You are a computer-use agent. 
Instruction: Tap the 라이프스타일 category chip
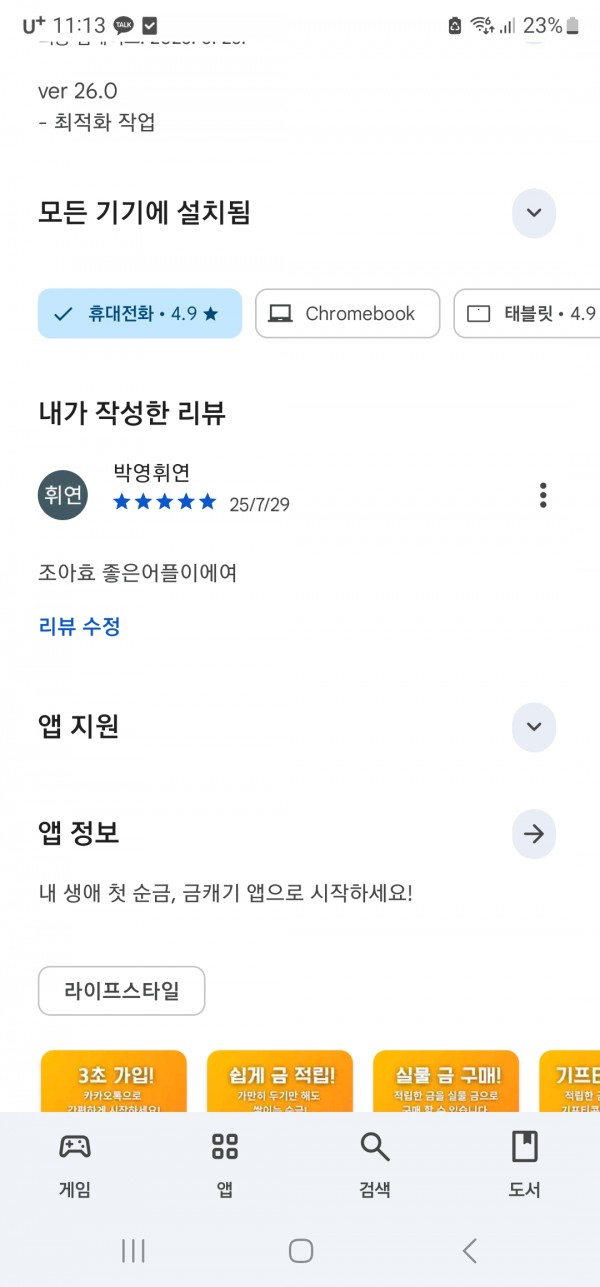(122, 991)
